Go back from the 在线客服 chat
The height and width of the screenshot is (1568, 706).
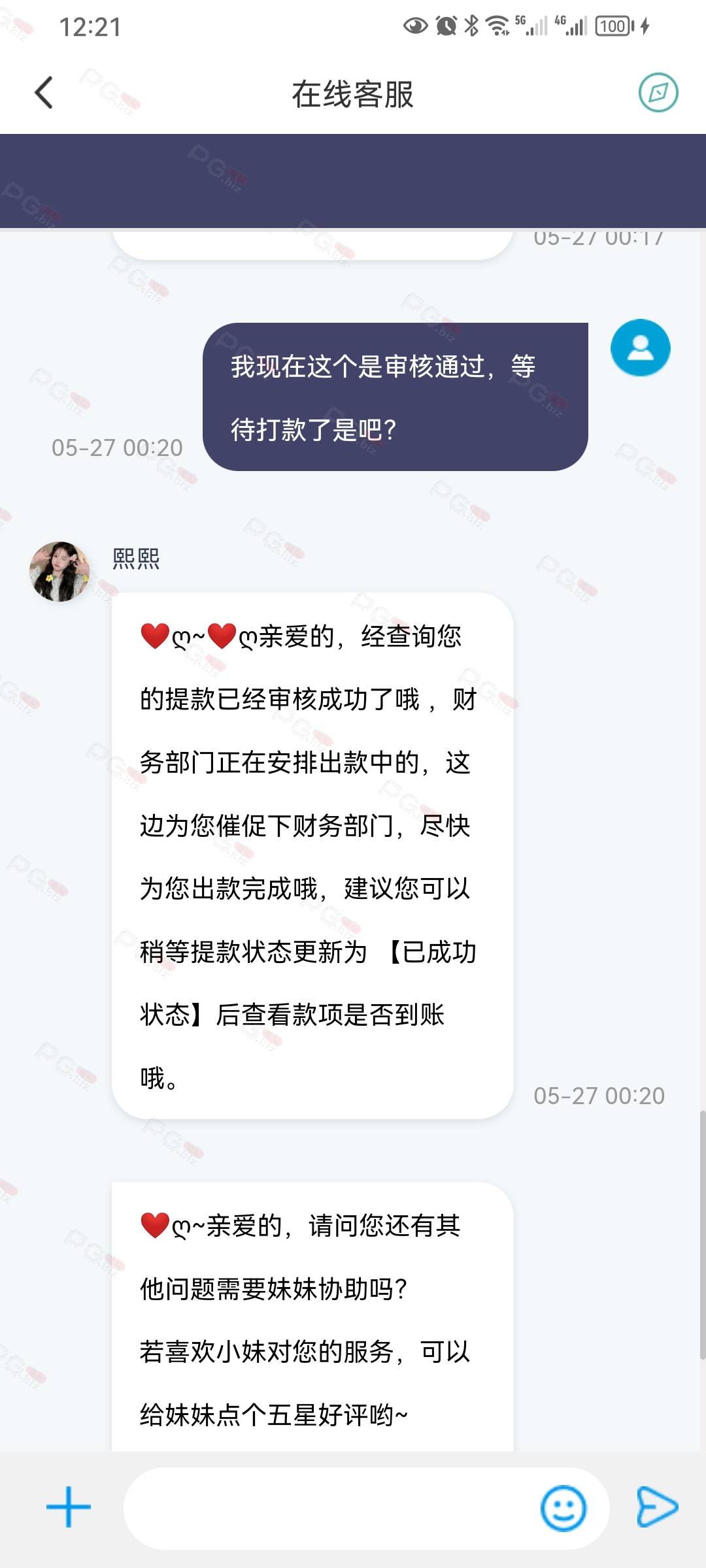44,93
